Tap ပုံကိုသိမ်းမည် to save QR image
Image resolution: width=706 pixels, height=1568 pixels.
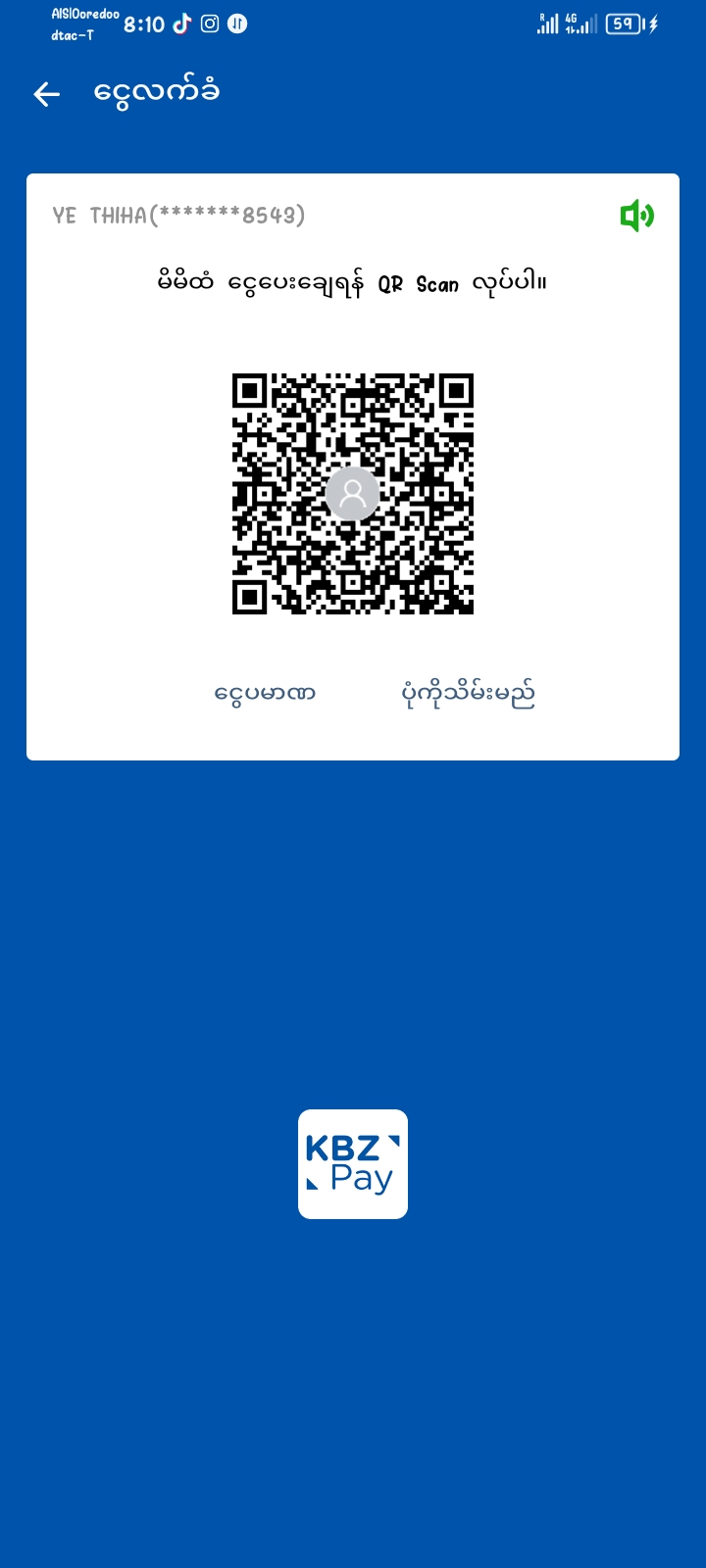click(468, 694)
